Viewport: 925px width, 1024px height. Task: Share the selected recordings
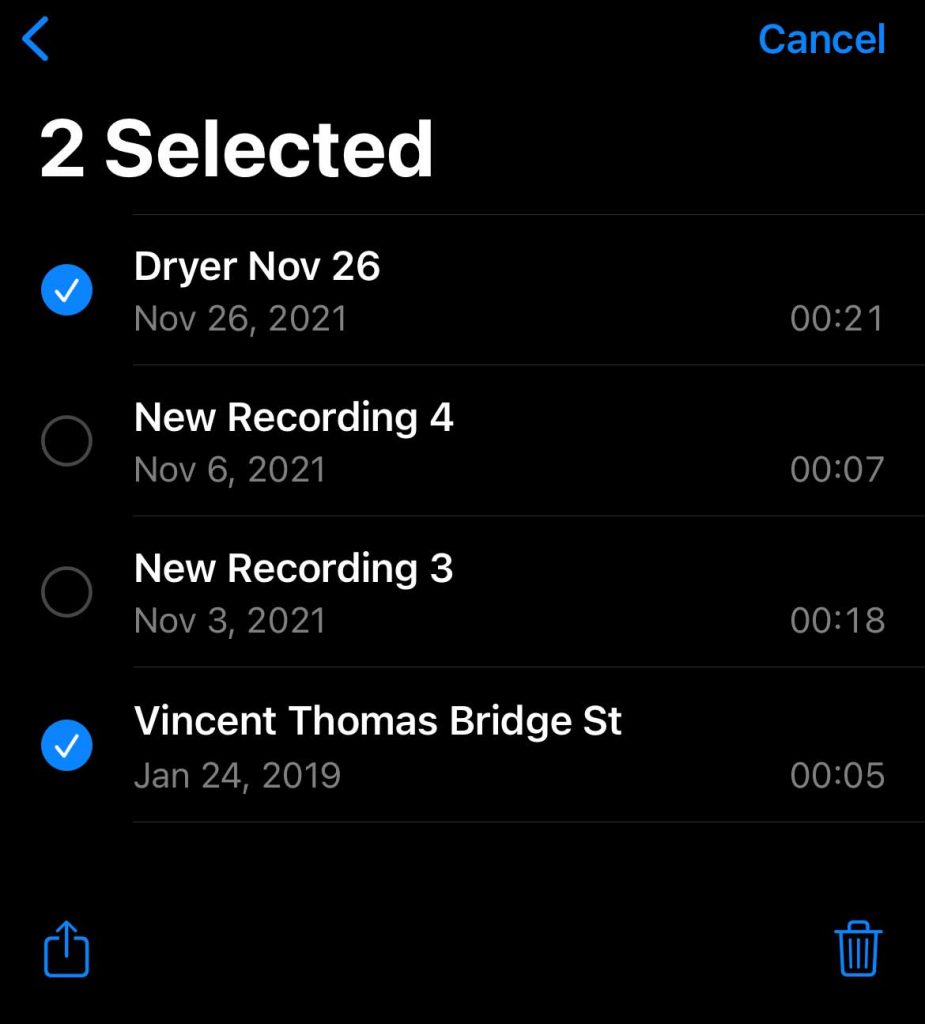[67, 948]
